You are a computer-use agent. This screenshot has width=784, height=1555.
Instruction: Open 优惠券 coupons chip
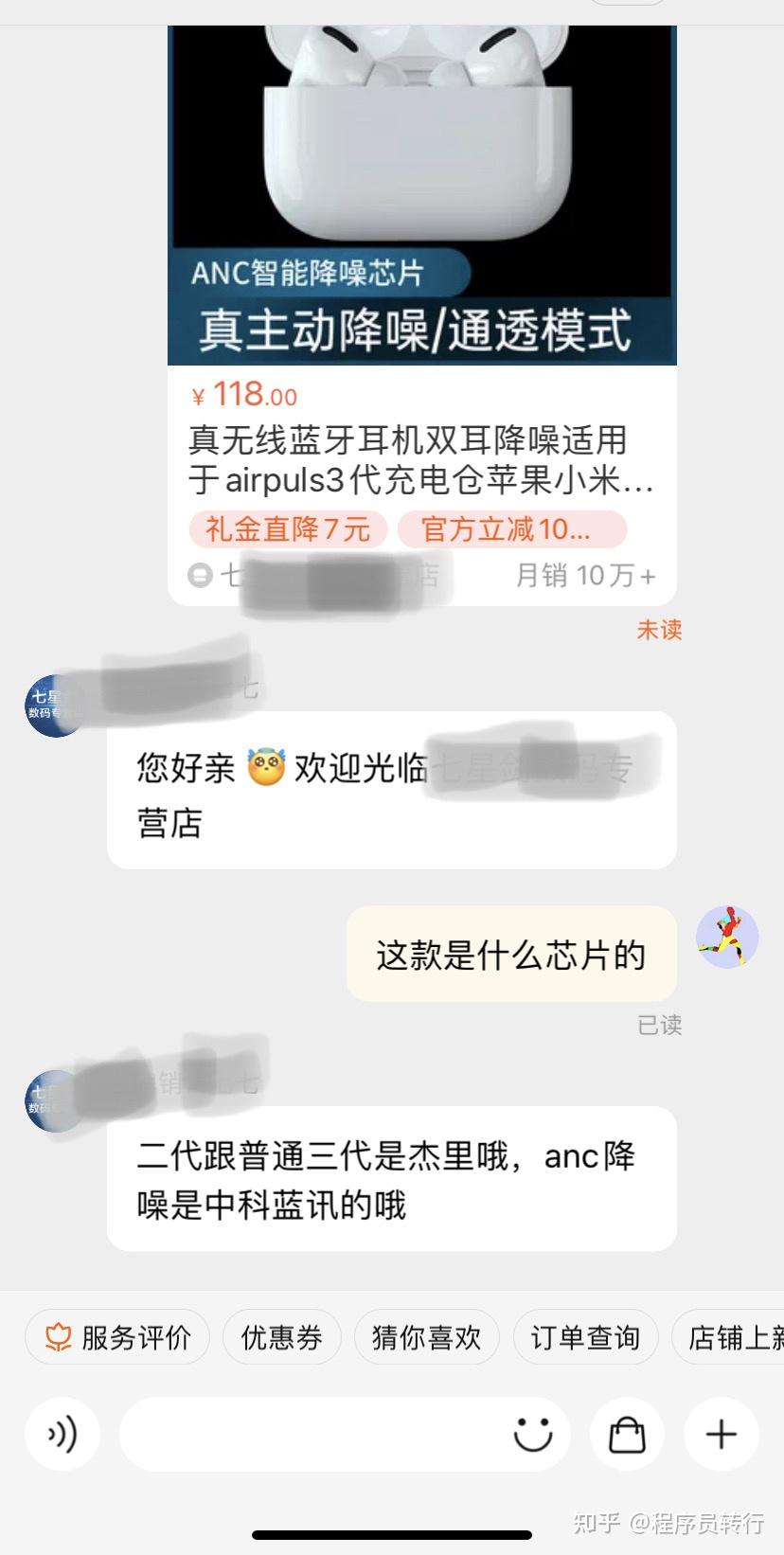[x=281, y=1337]
